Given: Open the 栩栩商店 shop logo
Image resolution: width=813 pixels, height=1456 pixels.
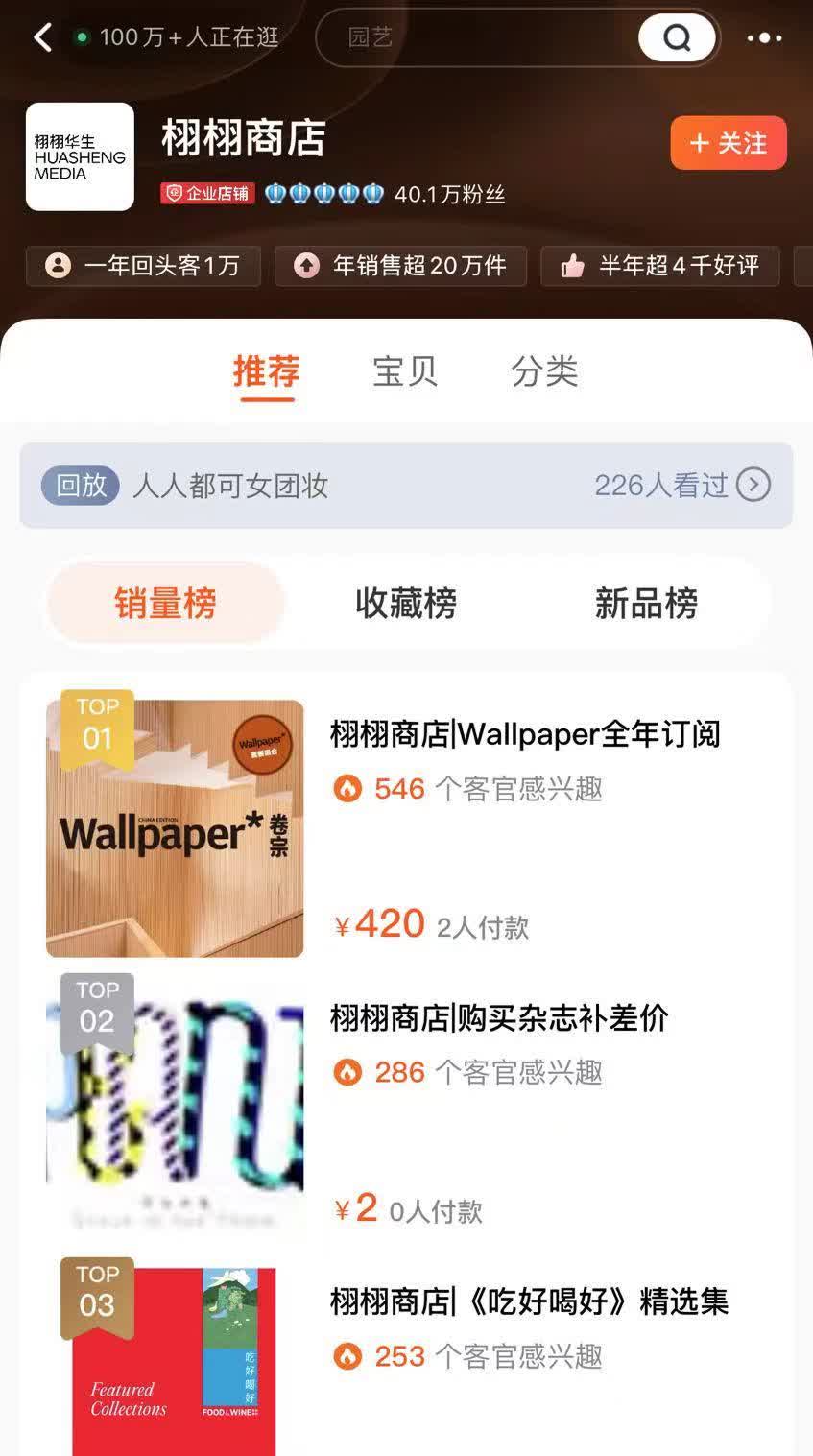Looking at the screenshot, I should coord(80,156).
